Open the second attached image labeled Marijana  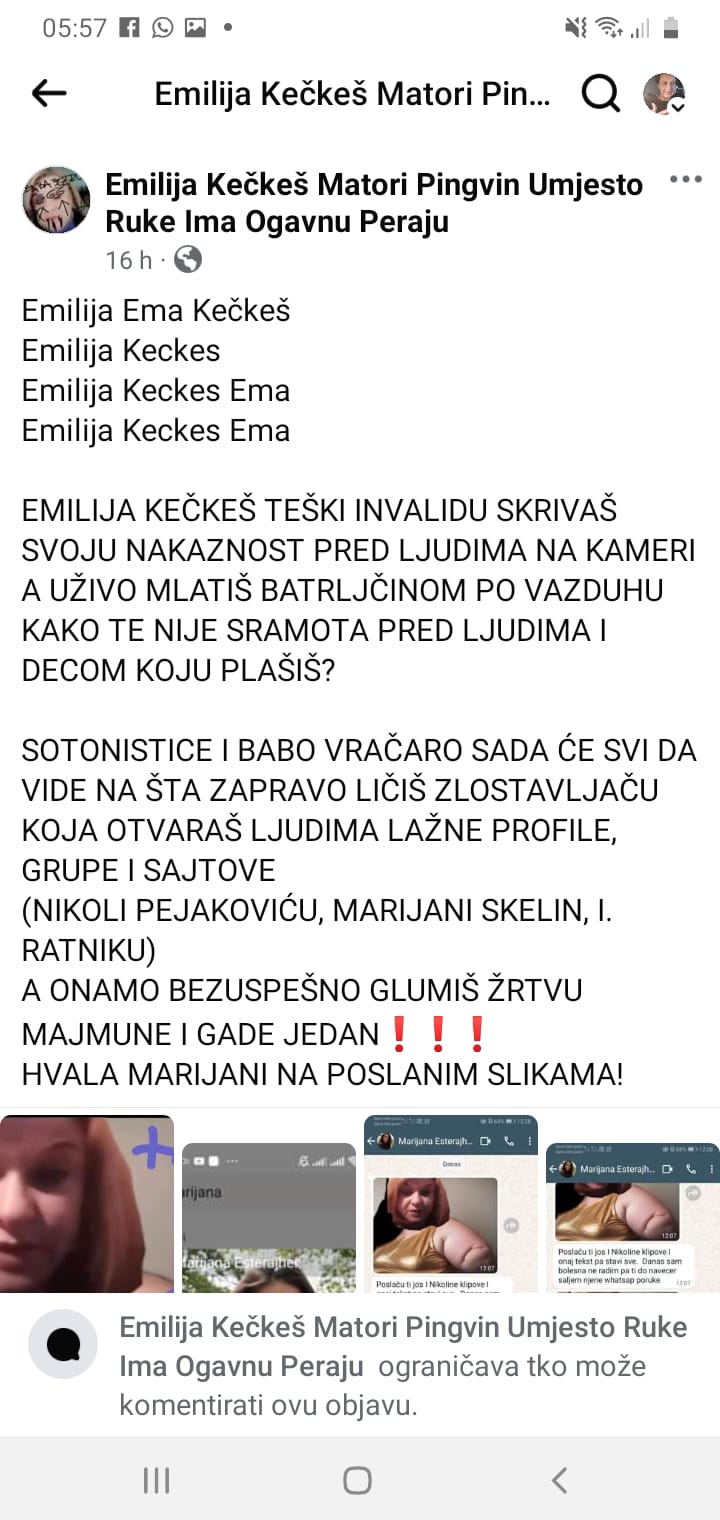[268, 1217]
